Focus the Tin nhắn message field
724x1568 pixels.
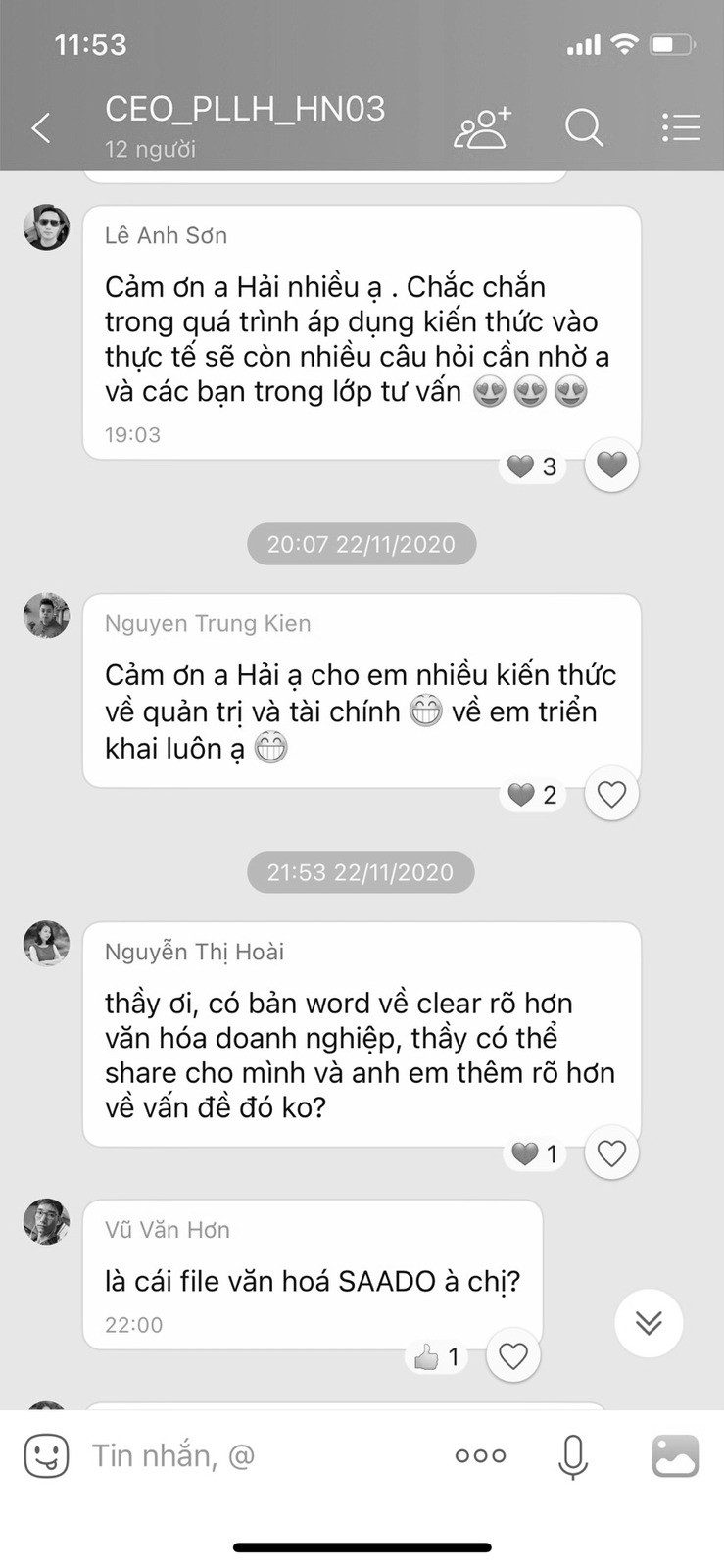pos(255,1456)
